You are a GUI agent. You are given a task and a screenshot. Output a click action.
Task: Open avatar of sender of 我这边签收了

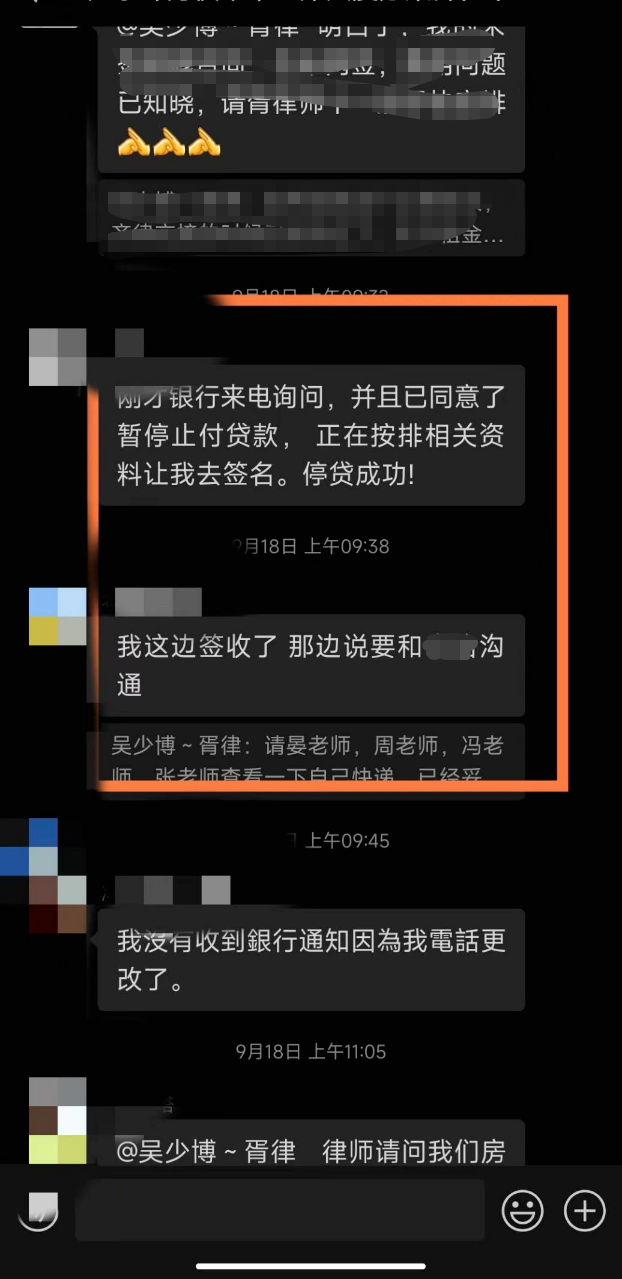[x=57, y=616]
